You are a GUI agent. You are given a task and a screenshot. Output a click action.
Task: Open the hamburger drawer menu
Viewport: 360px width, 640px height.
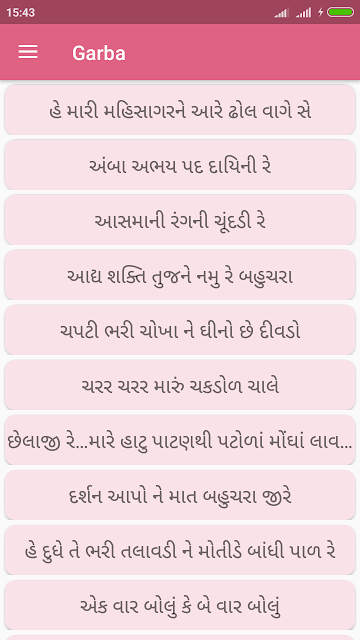(x=28, y=52)
